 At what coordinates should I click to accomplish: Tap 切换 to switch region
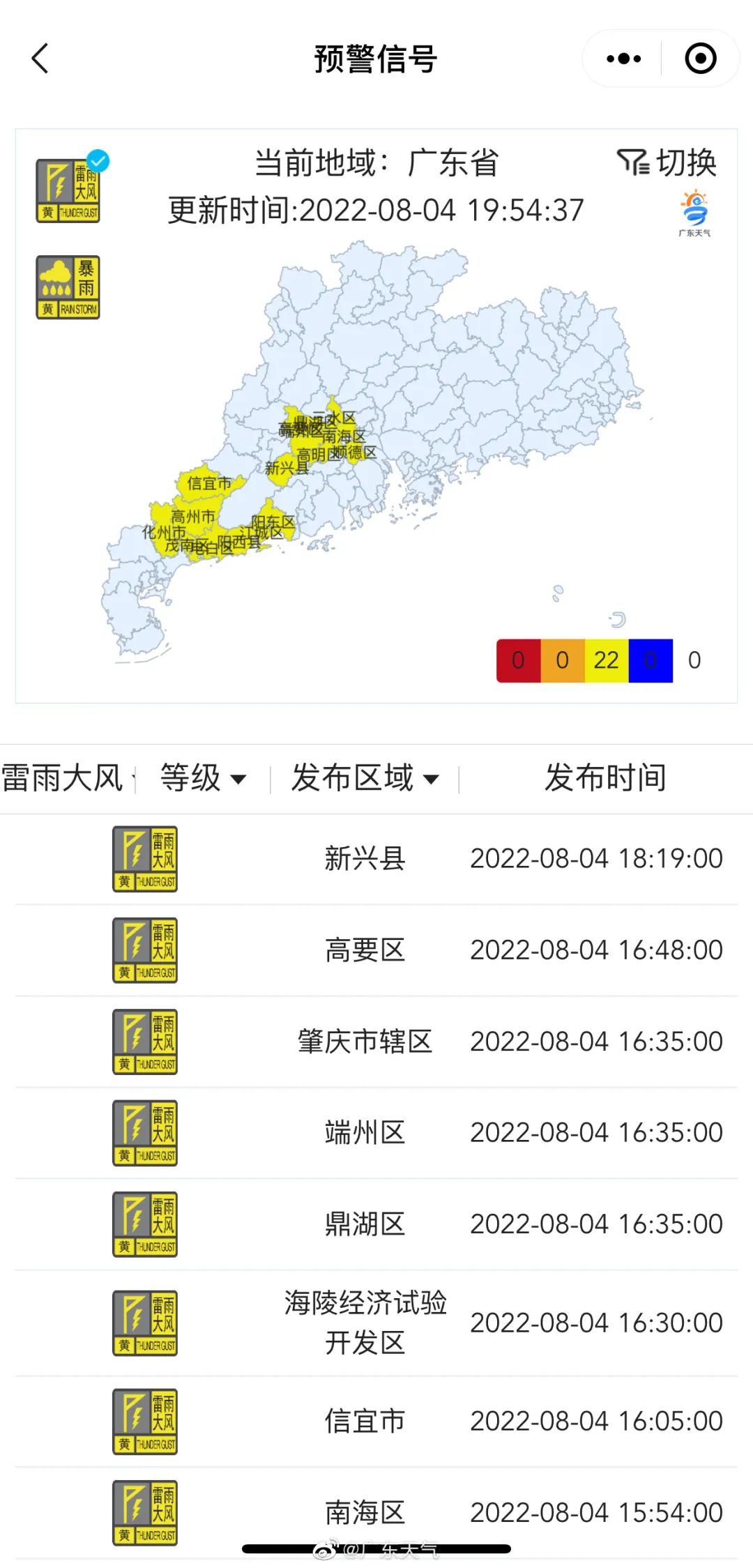667,163
